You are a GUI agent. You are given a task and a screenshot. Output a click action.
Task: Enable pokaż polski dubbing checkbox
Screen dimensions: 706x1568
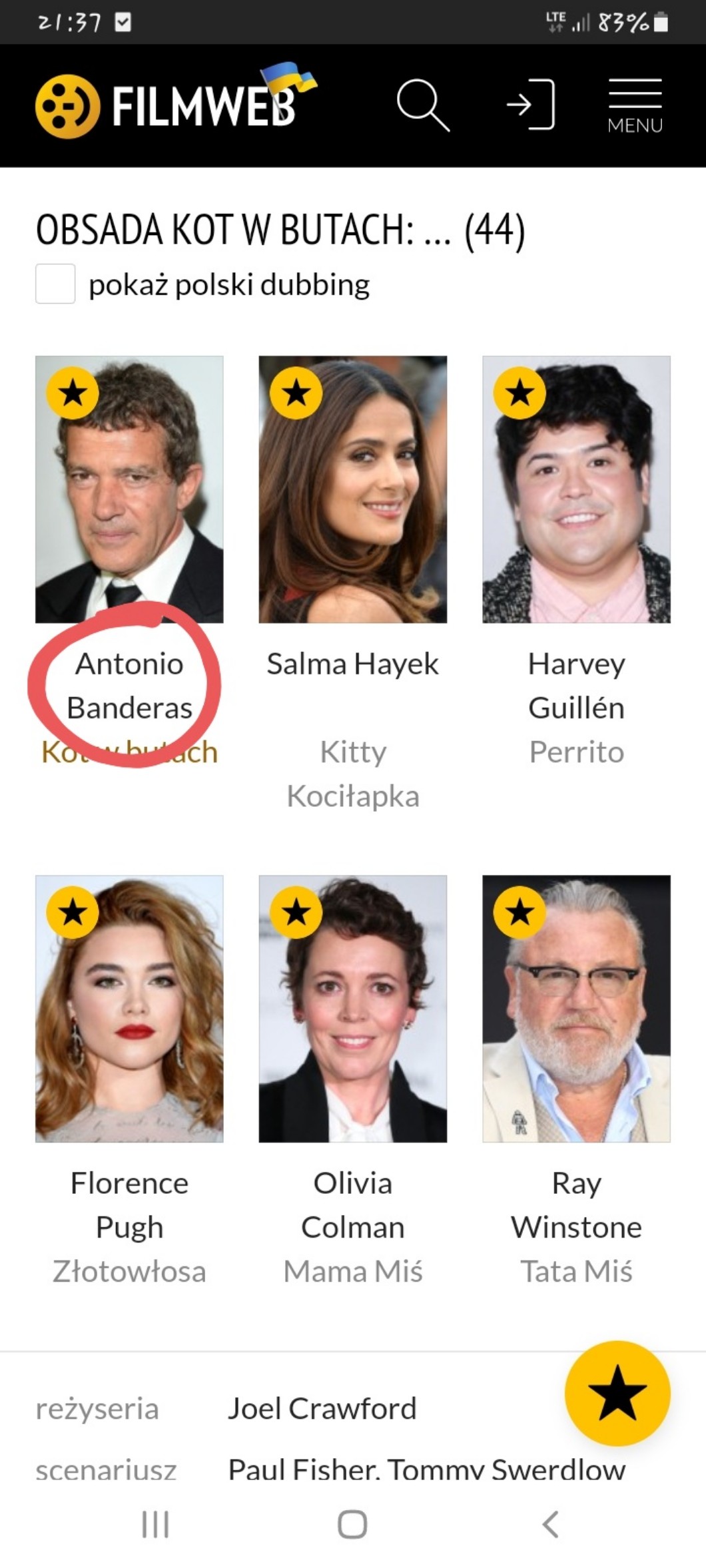(55, 284)
